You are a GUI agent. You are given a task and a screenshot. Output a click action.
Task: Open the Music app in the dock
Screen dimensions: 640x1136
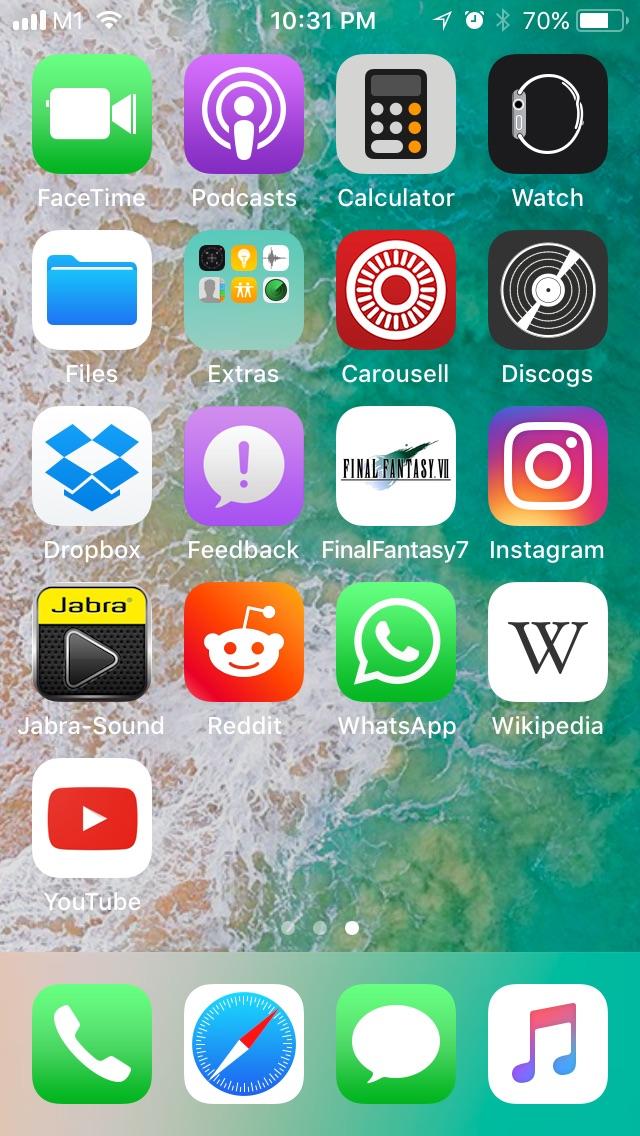coord(548,1044)
